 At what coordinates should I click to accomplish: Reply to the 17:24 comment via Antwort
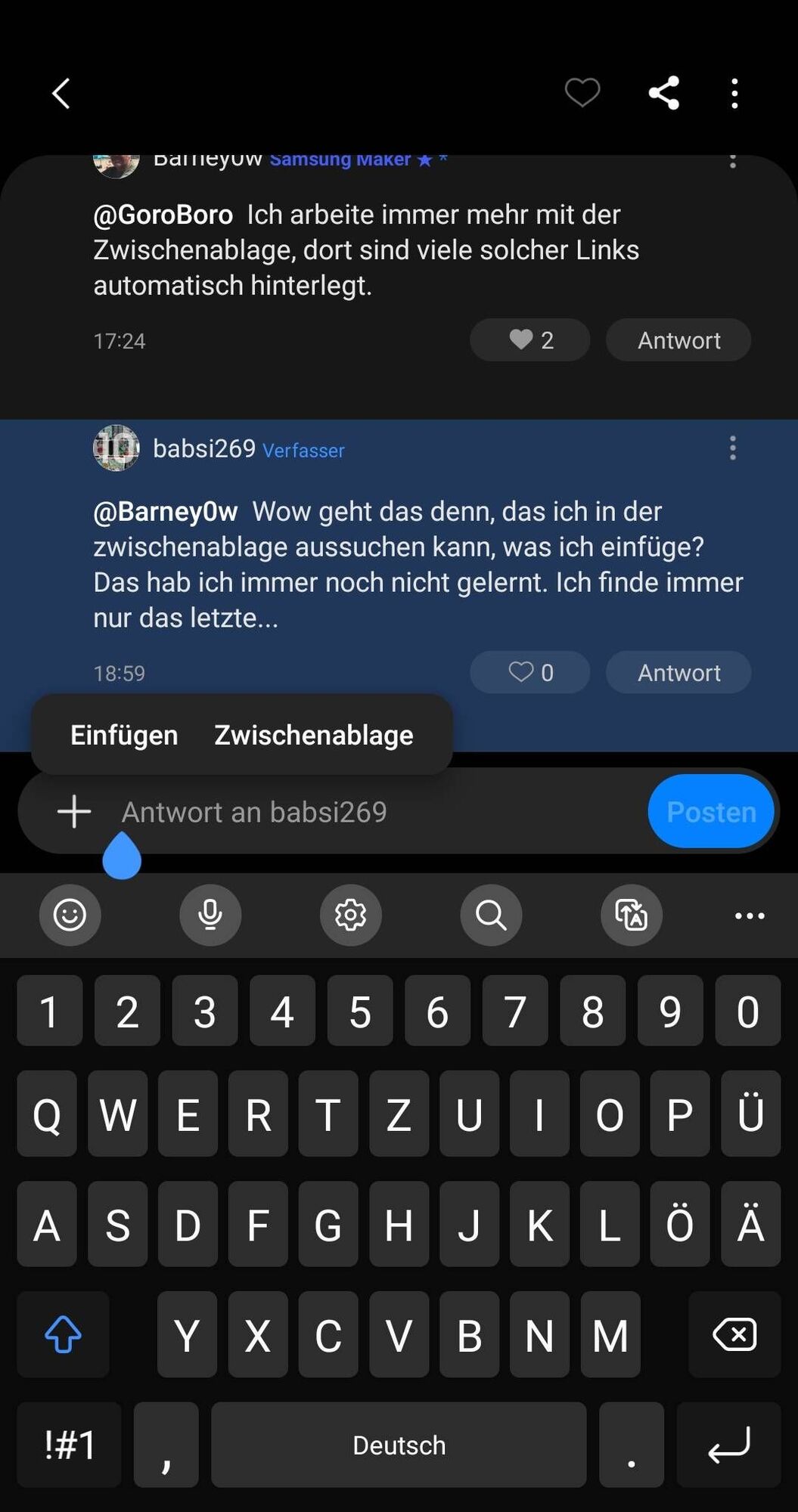(678, 340)
